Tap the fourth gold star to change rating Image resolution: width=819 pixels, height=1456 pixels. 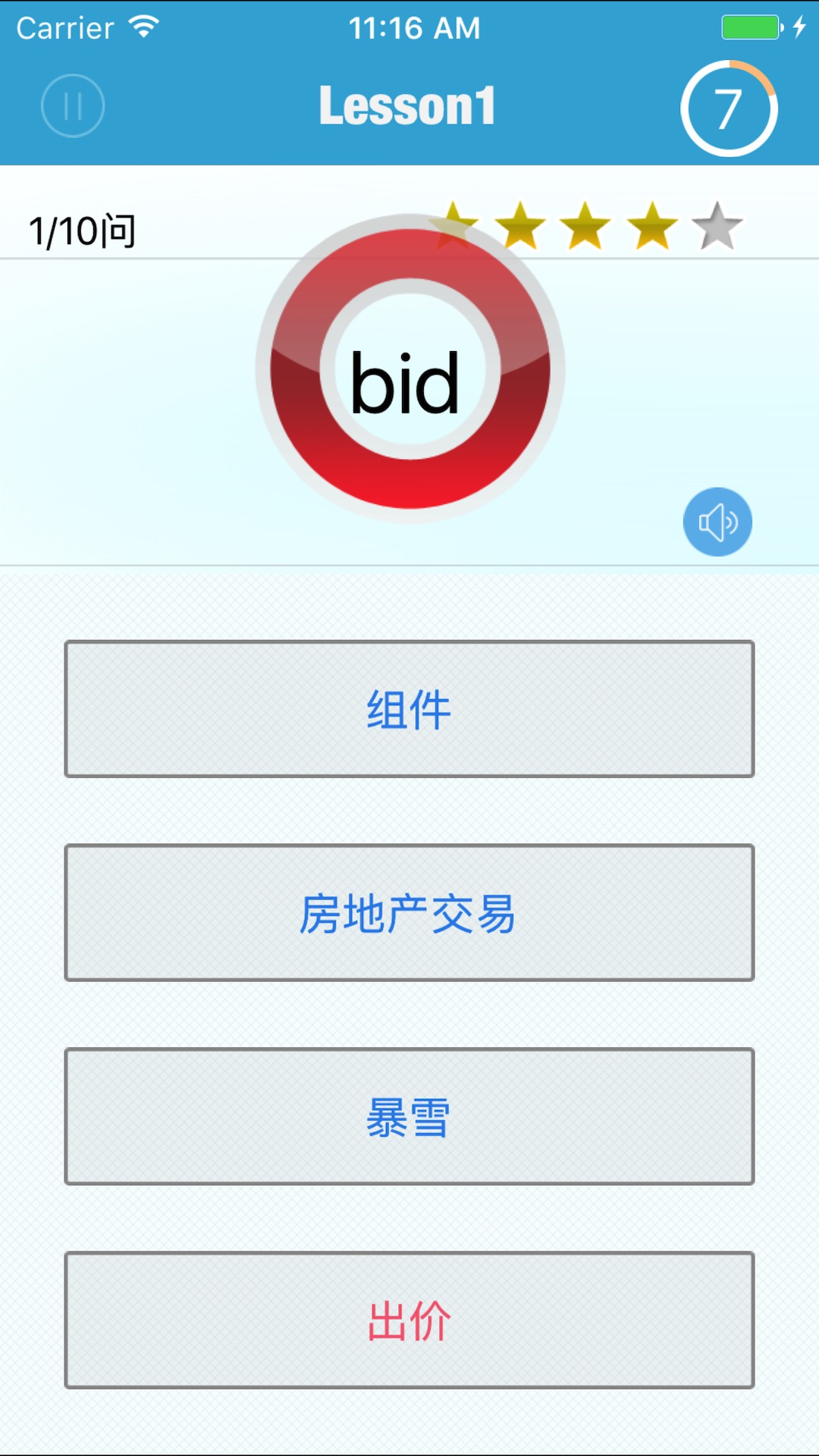tap(651, 225)
